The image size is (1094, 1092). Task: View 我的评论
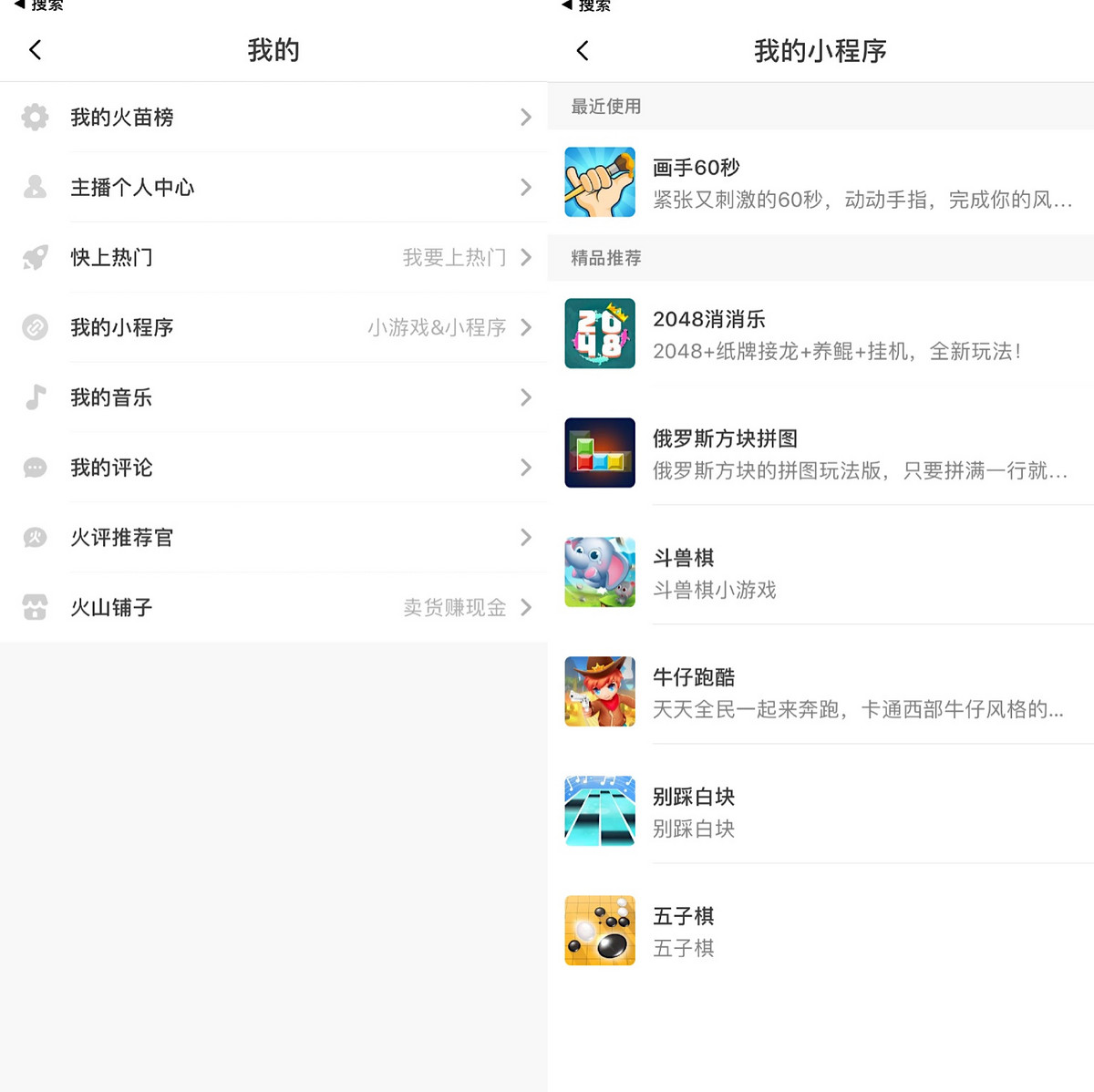click(273, 469)
